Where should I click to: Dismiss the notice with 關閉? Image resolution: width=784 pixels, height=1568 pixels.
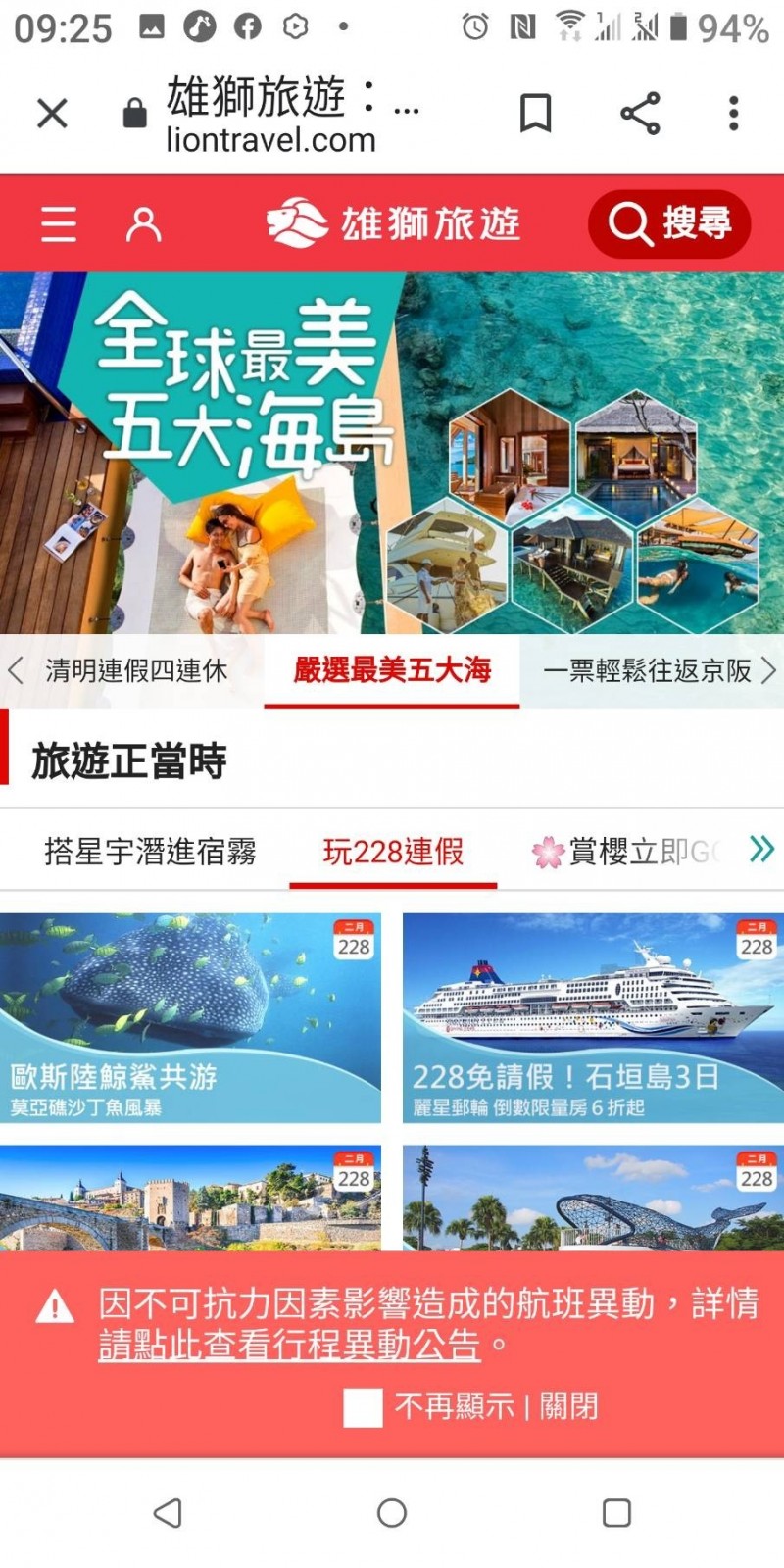[568, 1407]
